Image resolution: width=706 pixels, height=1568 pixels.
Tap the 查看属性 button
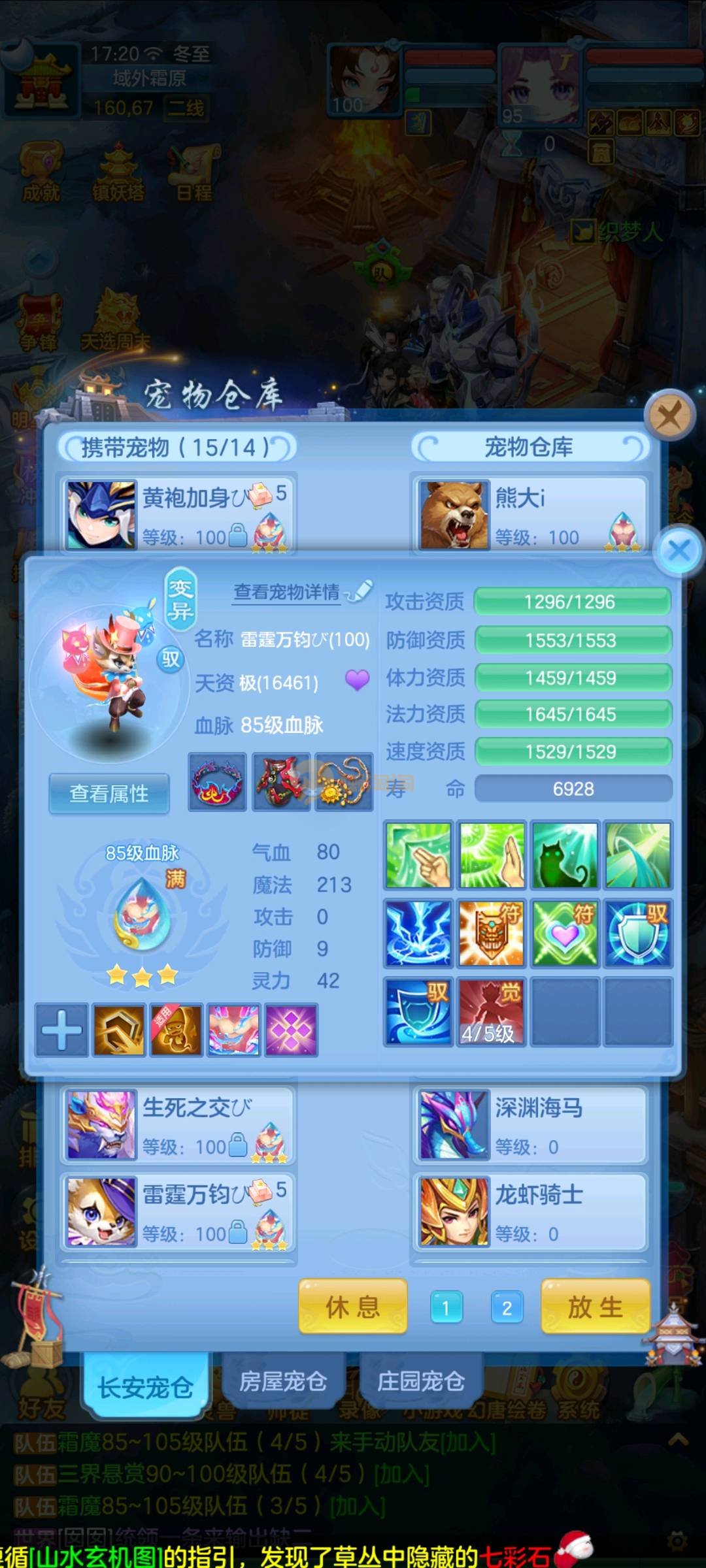109,794
